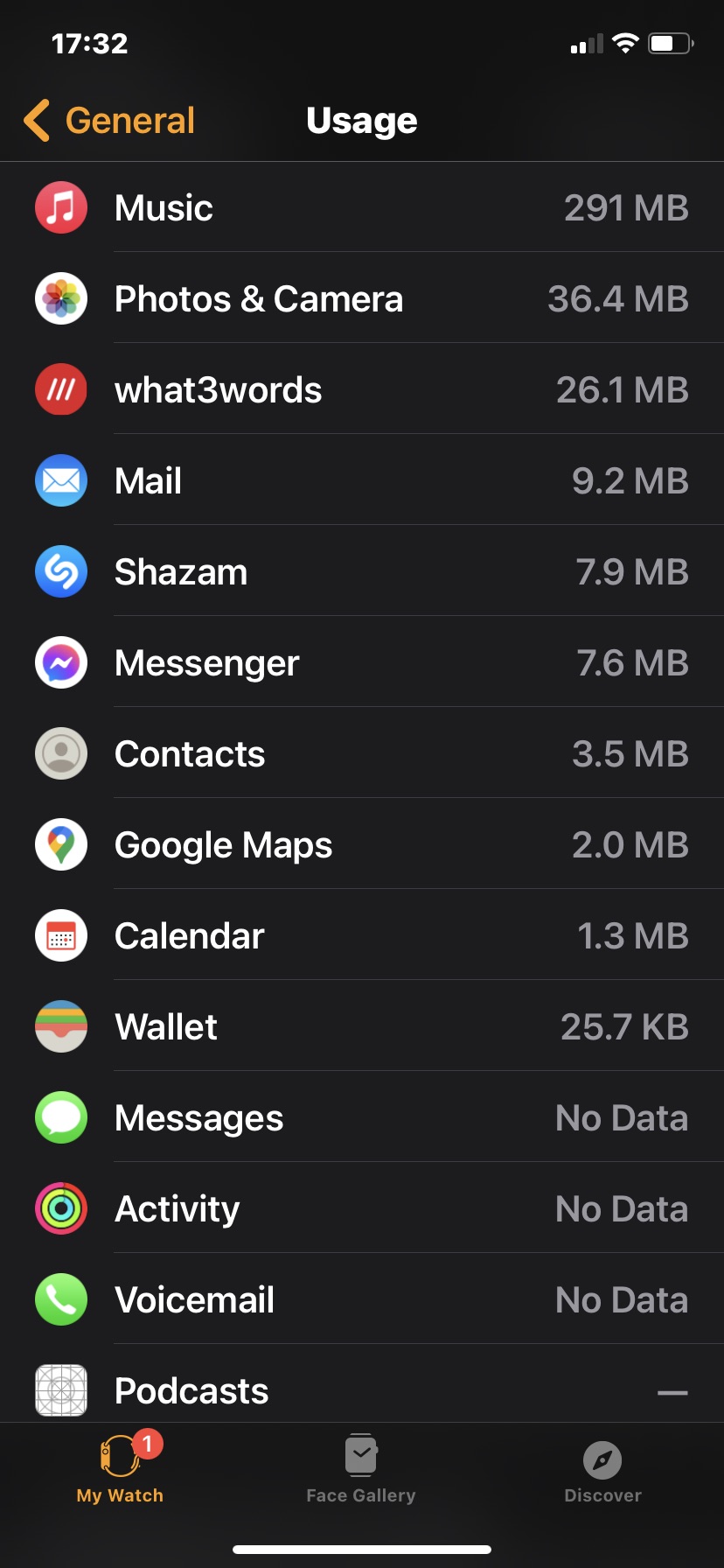The width and height of the screenshot is (724, 1568).
Task: Go back to General settings
Action: [110, 121]
